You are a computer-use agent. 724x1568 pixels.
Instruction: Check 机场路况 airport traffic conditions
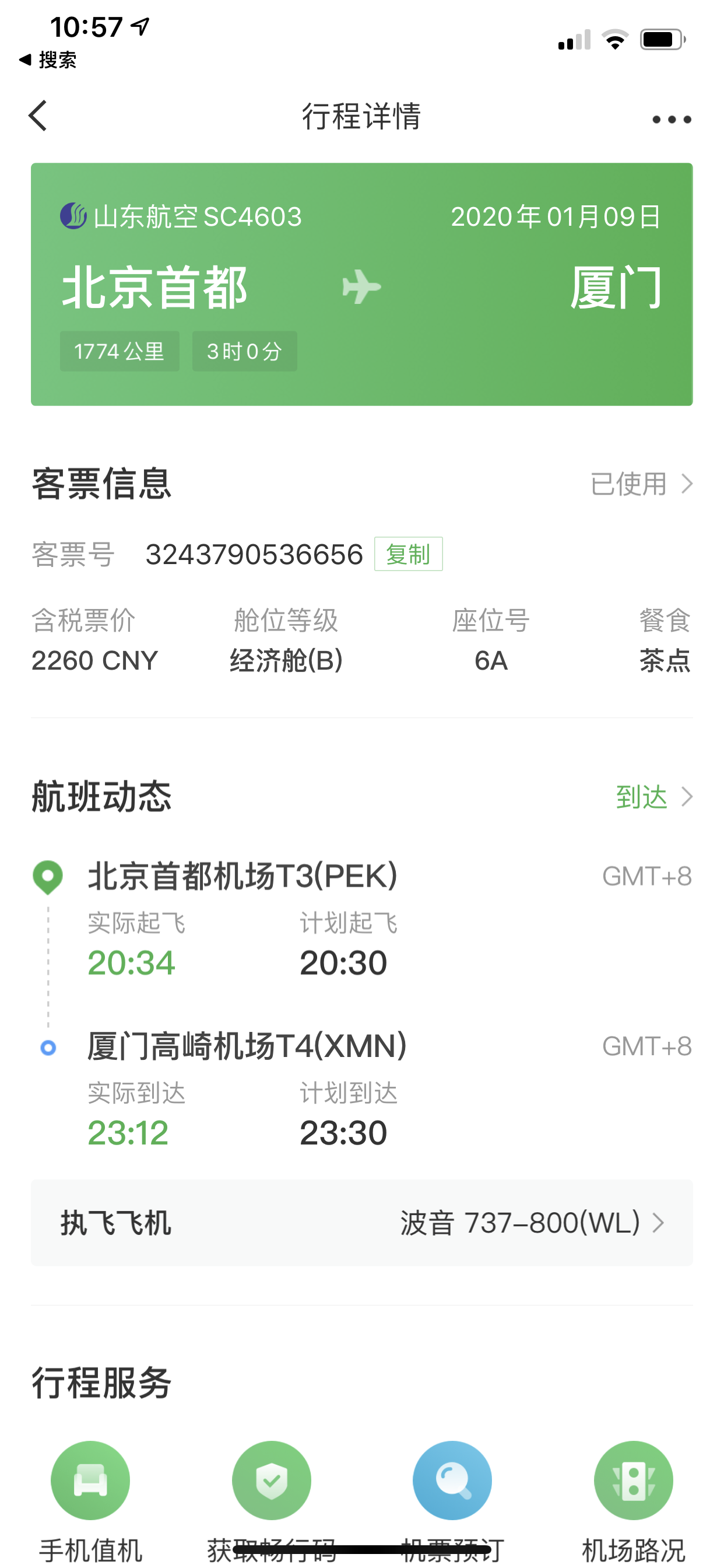pyautogui.click(x=633, y=1480)
